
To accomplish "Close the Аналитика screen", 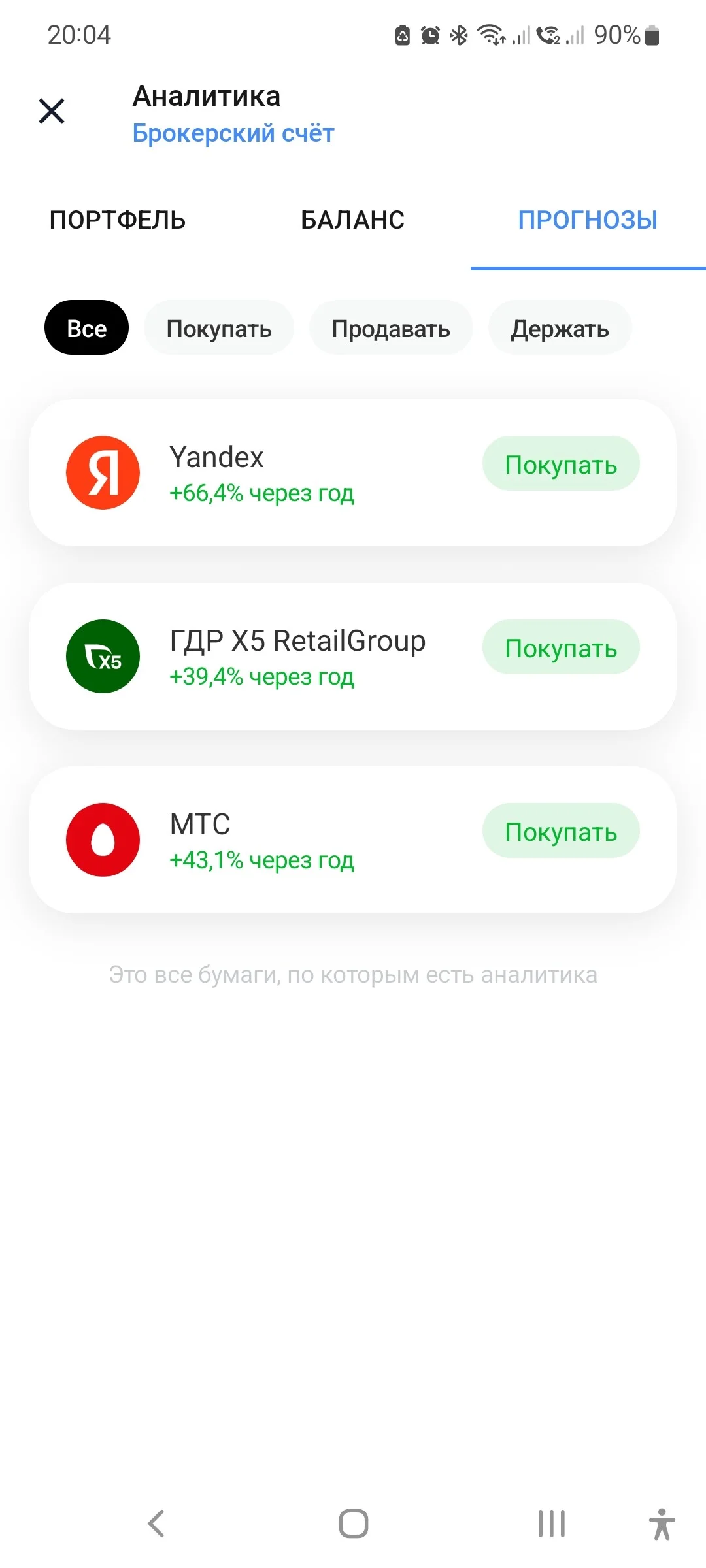I will click(52, 111).
